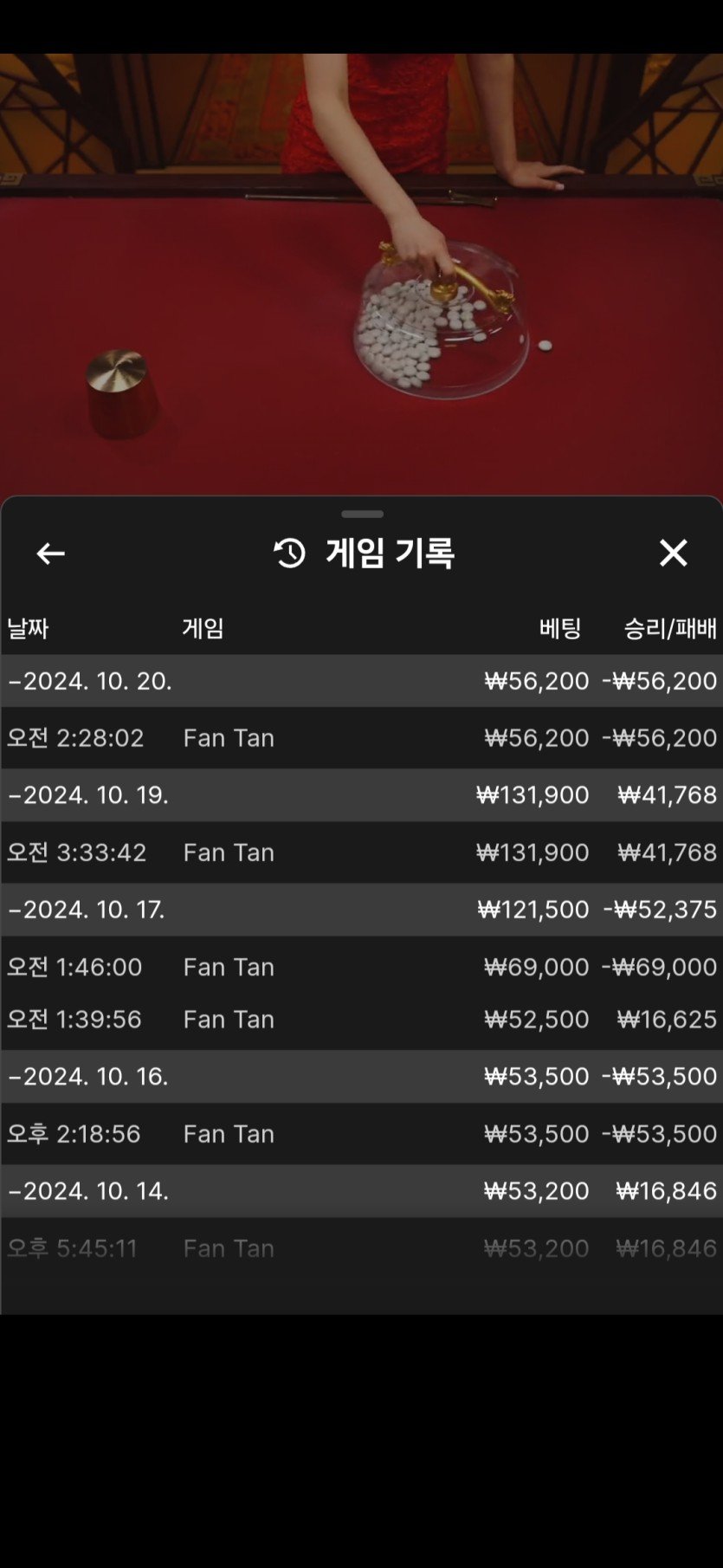
Task: Open the 오전 3:33:42 Fan Tan record
Action: point(361,852)
